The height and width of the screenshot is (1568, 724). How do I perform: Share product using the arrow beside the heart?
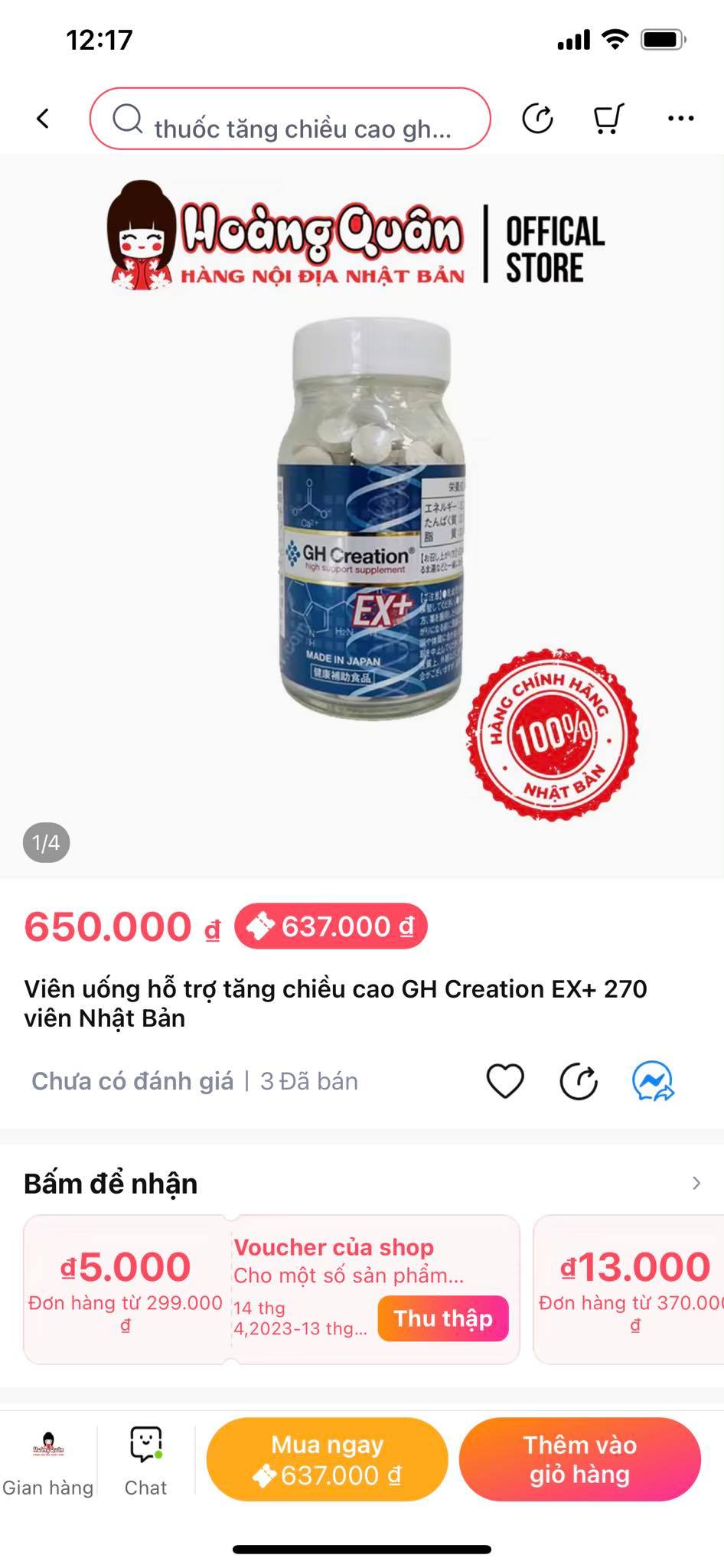[x=579, y=1081]
